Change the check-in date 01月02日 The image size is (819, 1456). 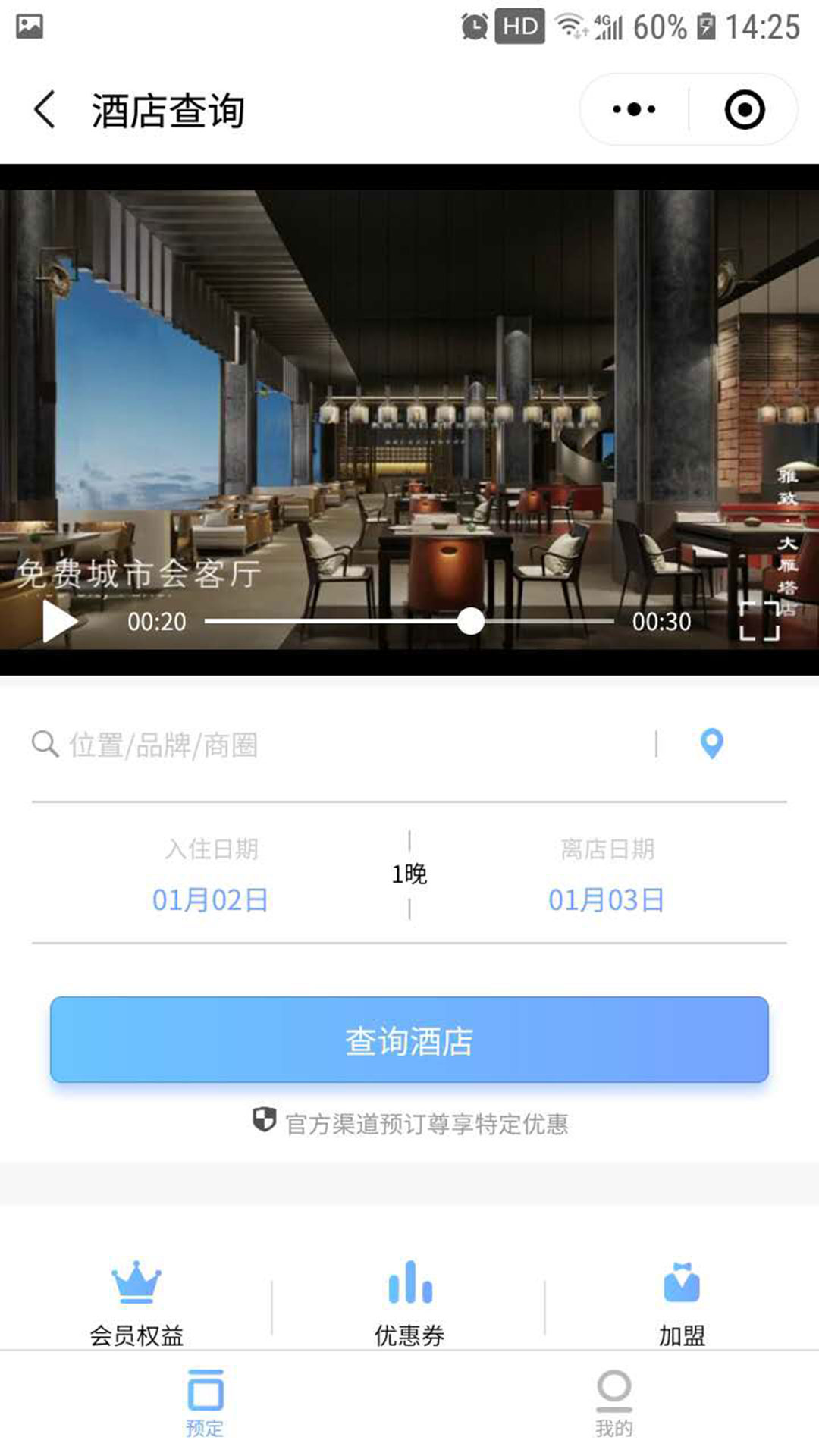(x=210, y=900)
